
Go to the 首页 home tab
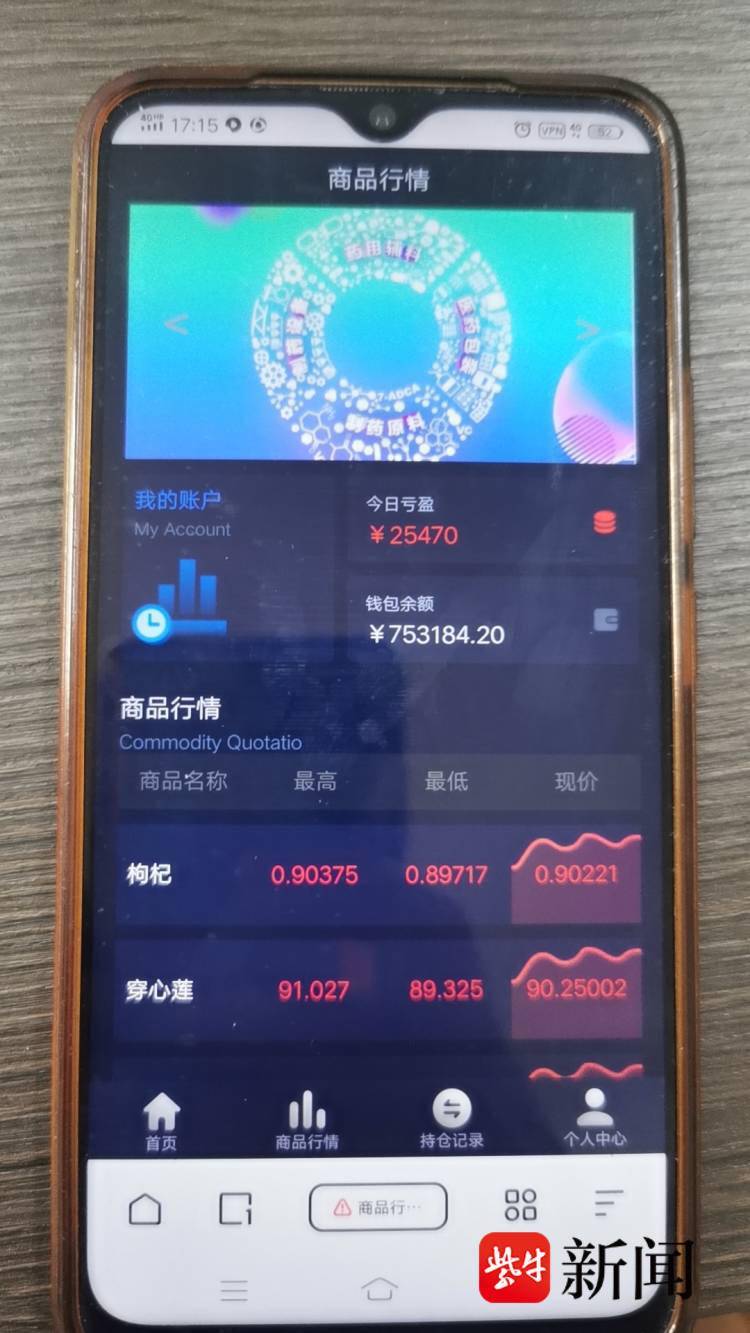(x=161, y=1120)
